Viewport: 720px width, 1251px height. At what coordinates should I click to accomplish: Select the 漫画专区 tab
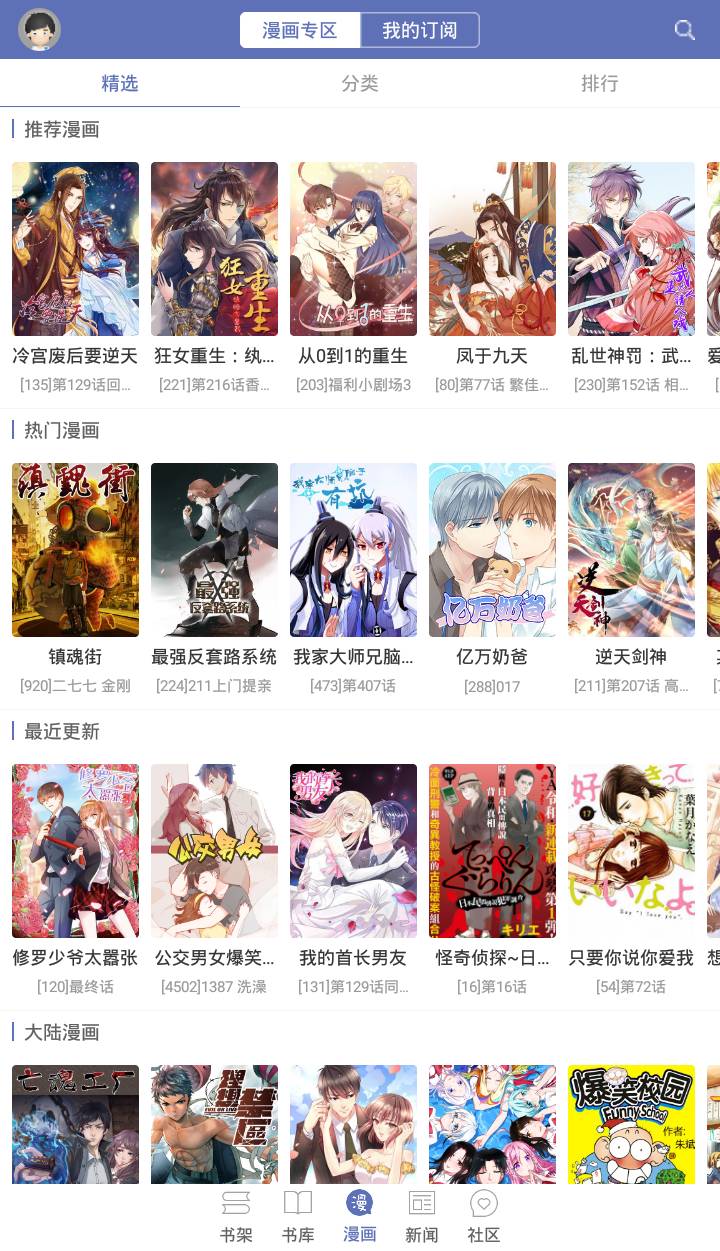point(300,30)
